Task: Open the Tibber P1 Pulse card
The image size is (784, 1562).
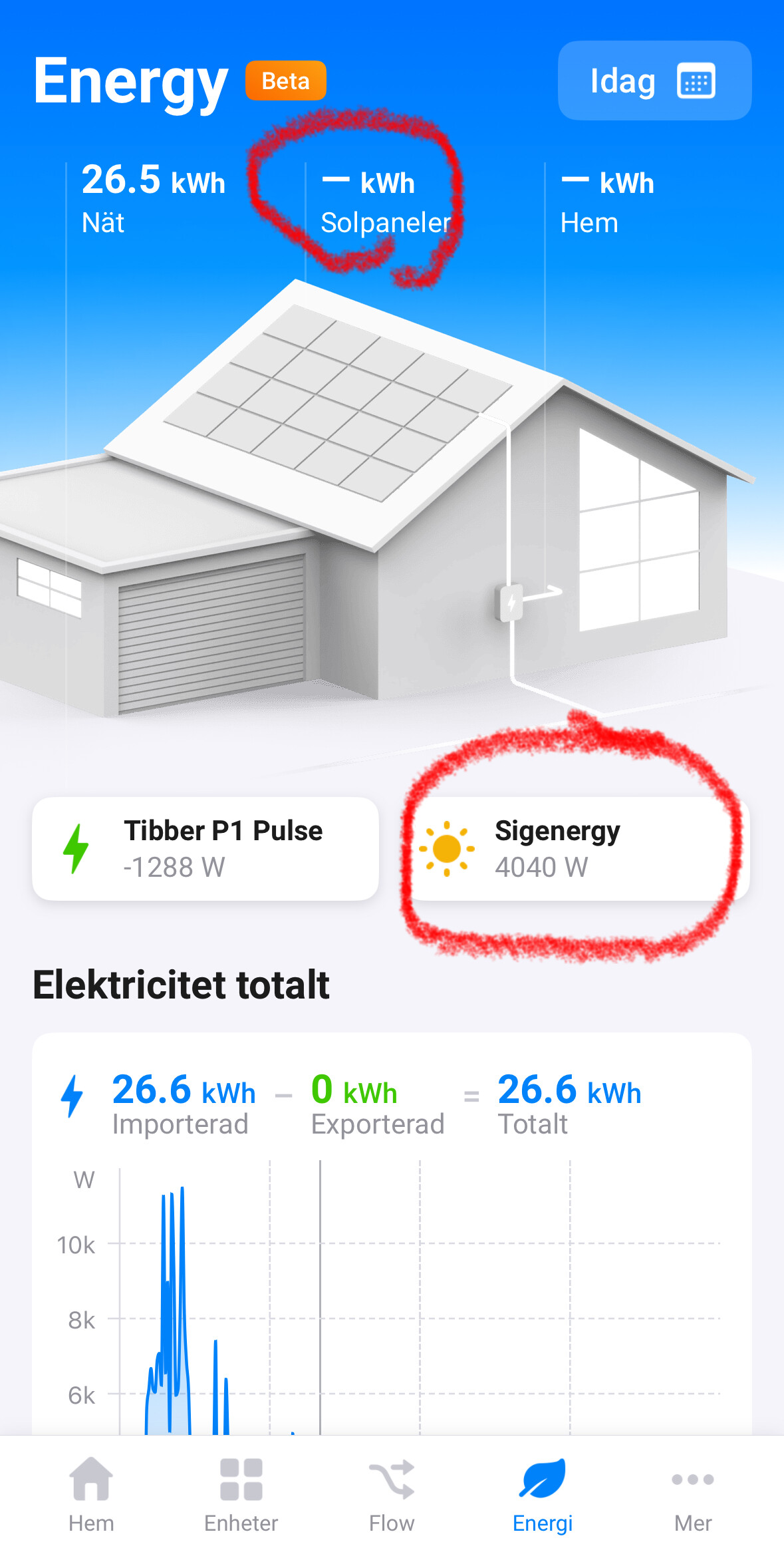Action: (x=205, y=848)
